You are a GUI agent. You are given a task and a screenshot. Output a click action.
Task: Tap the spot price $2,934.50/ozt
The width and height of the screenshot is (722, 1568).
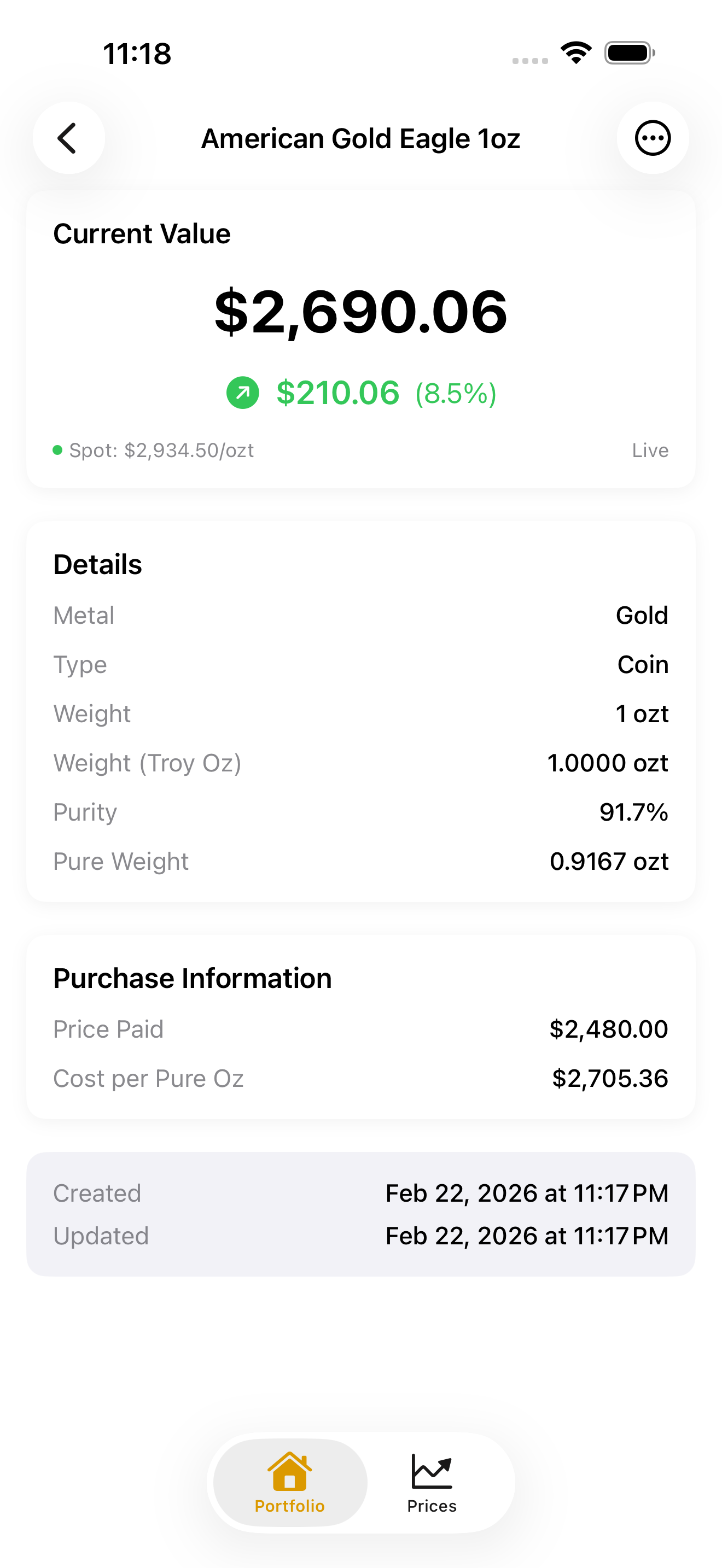tap(161, 450)
